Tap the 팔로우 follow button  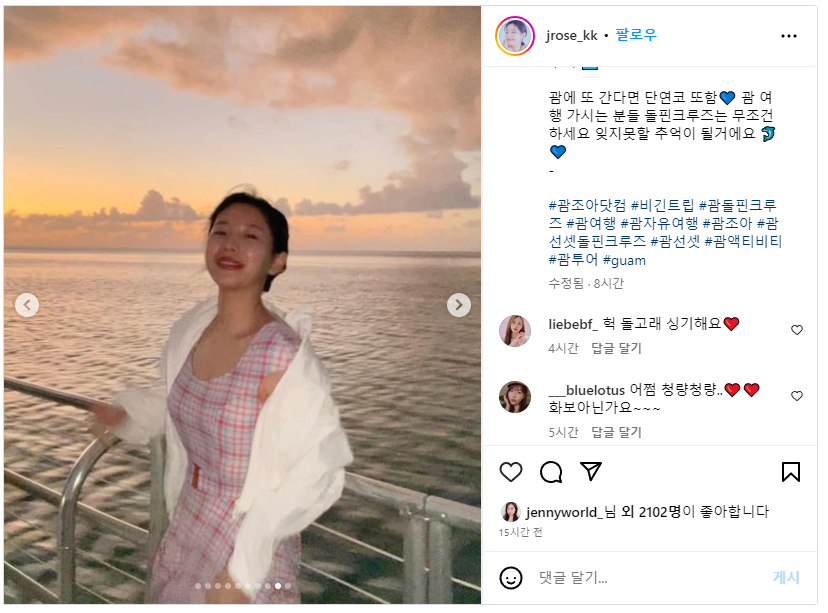(636, 35)
